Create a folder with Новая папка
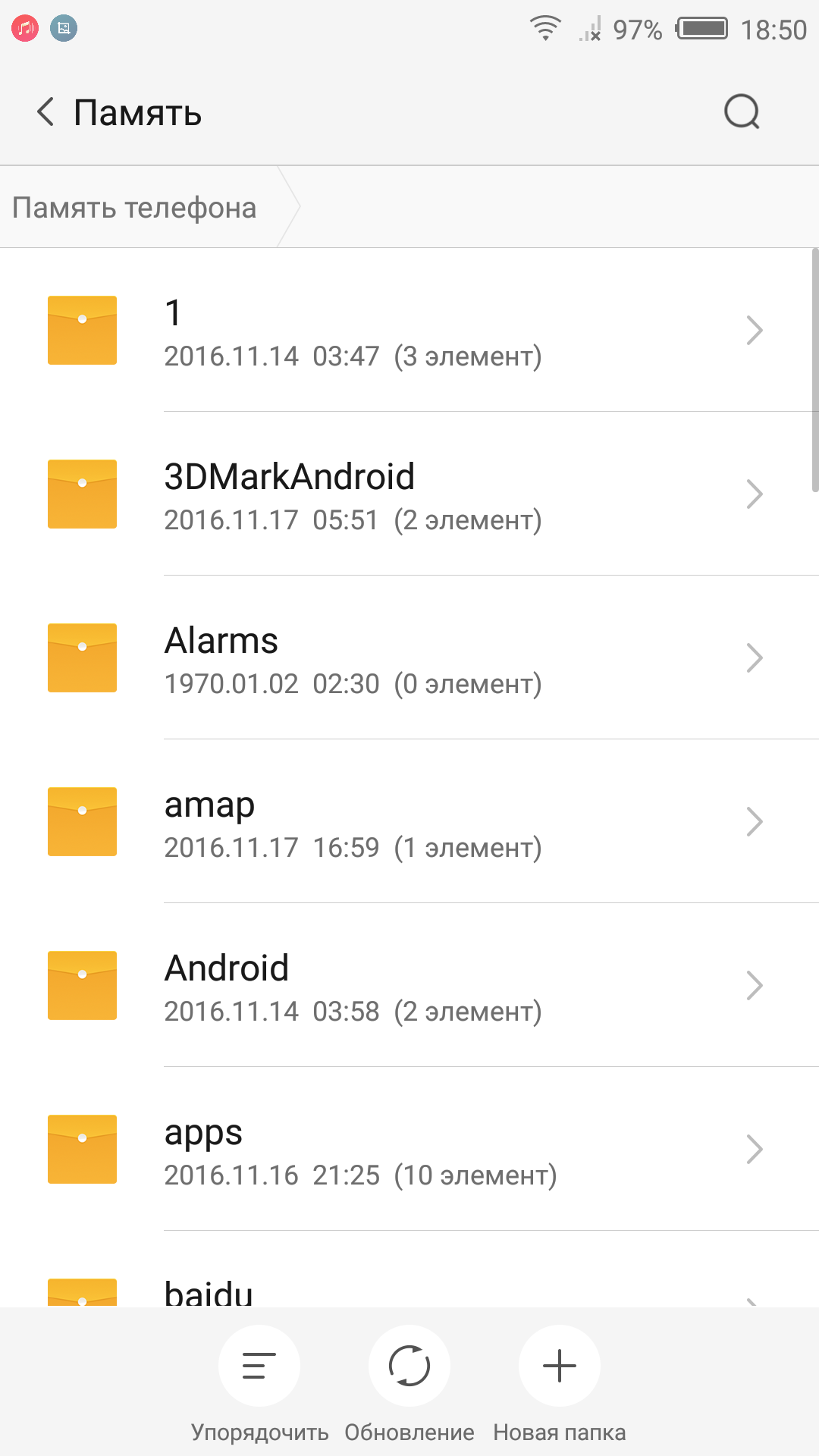 tap(560, 1367)
